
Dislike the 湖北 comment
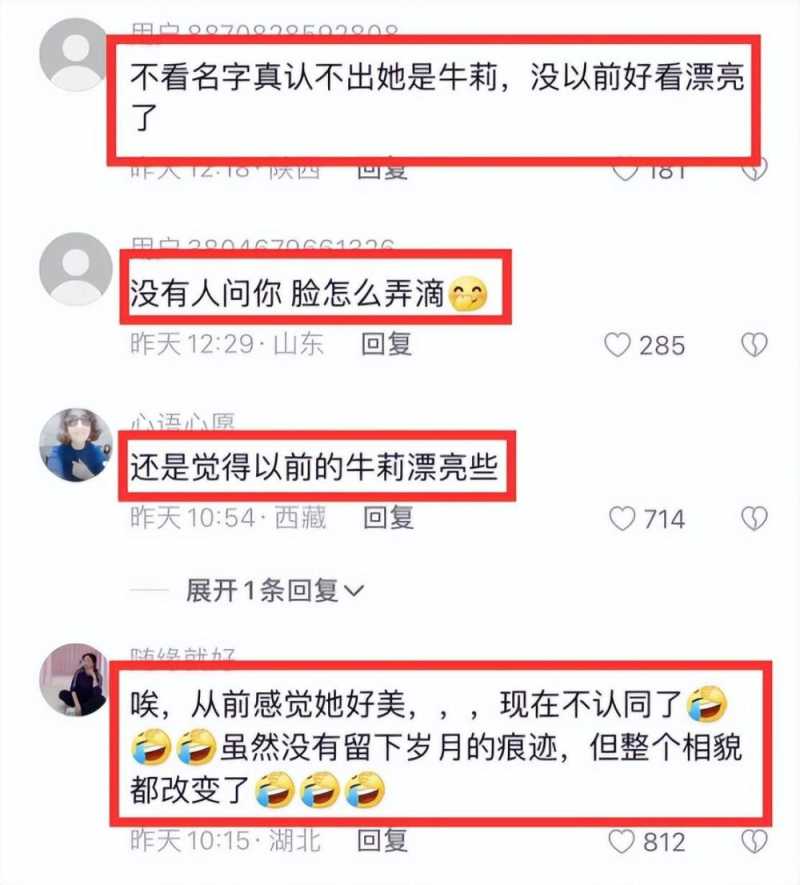(754, 841)
